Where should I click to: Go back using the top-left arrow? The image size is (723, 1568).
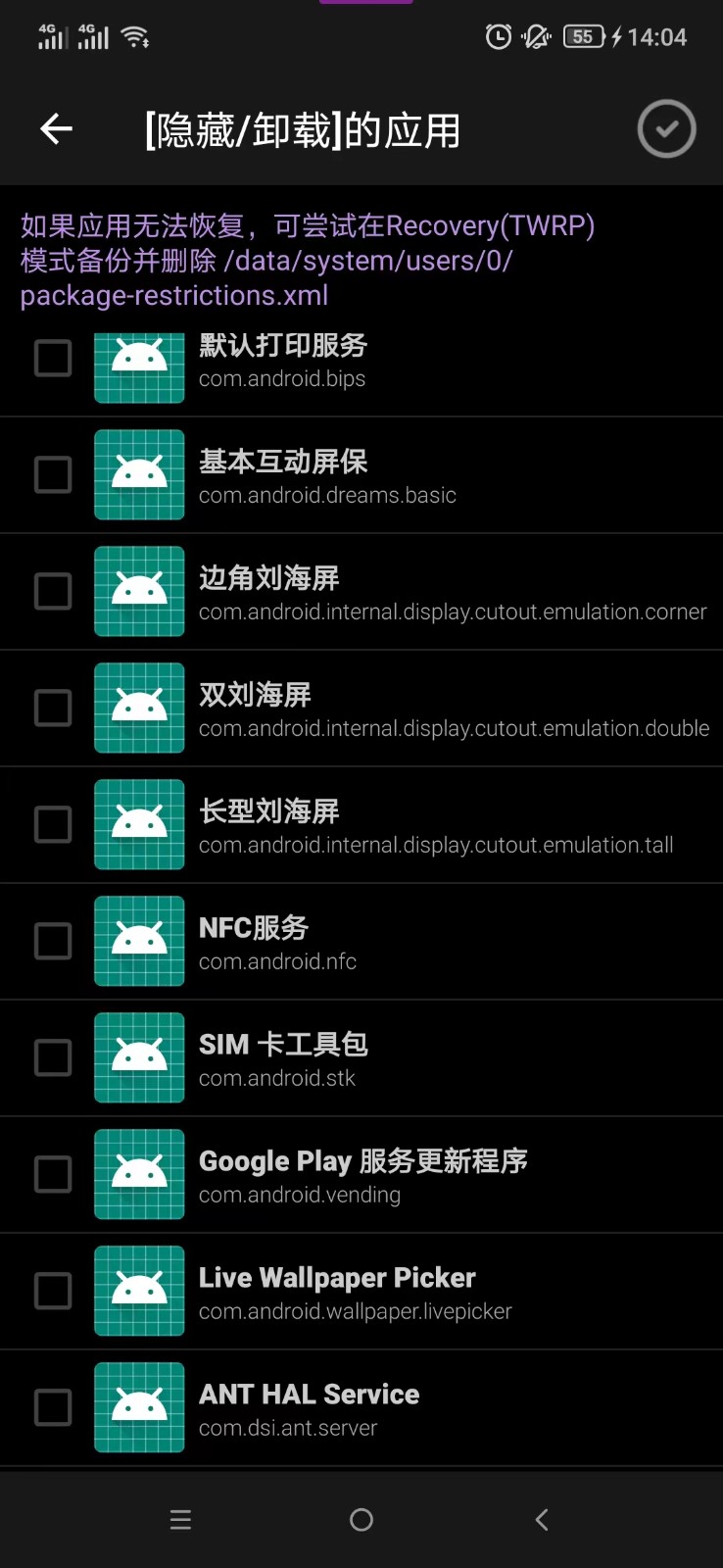(x=57, y=128)
